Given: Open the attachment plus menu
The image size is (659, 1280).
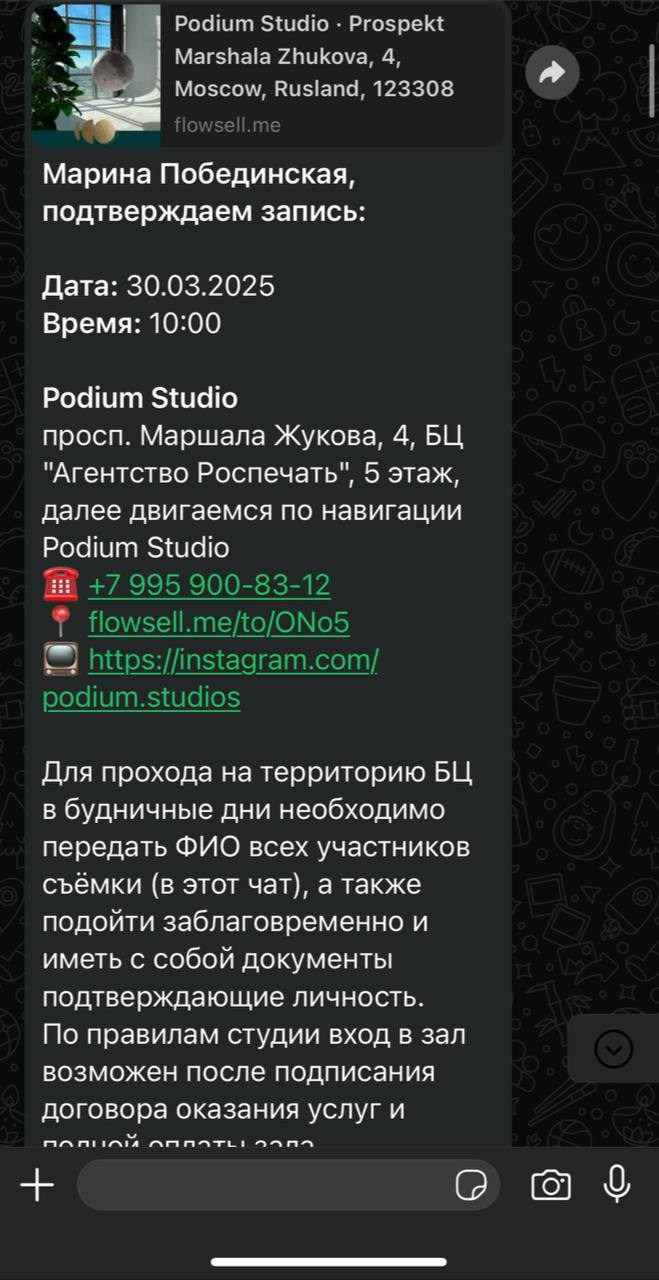Looking at the screenshot, I should (37, 1185).
